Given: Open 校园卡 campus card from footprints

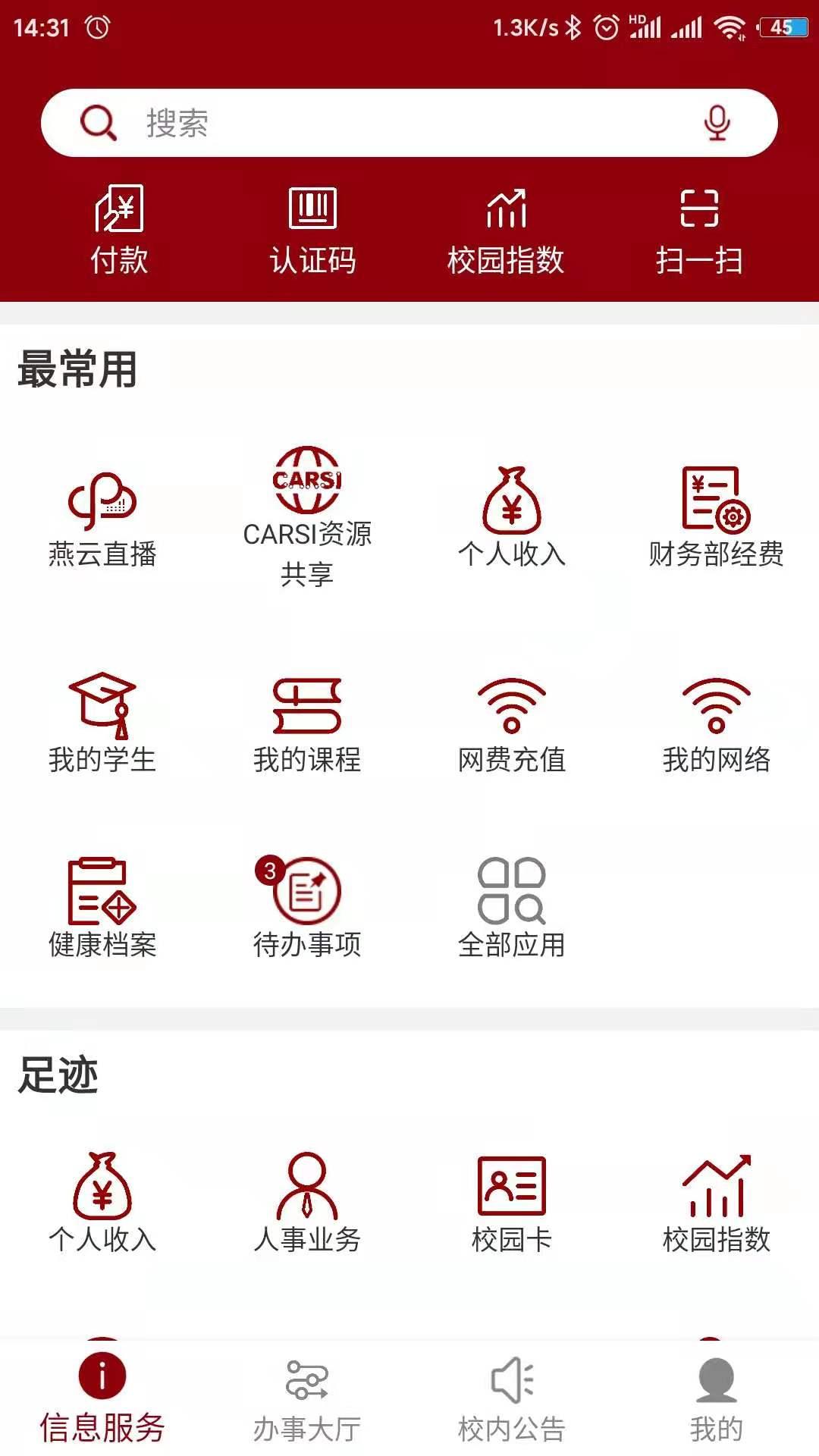Looking at the screenshot, I should click(512, 1198).
